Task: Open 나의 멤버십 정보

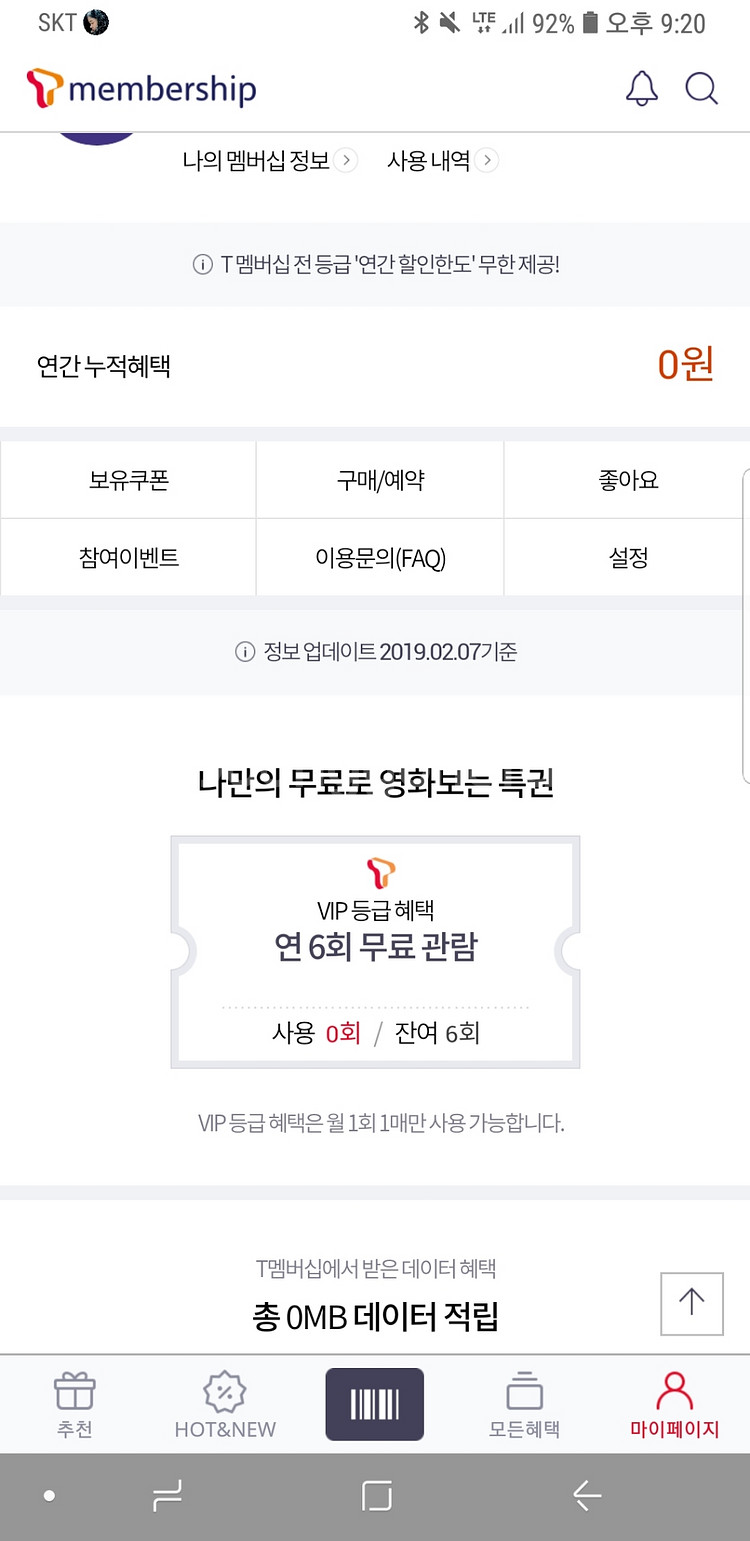Action: pyautogui.click(x=270, y=161)
